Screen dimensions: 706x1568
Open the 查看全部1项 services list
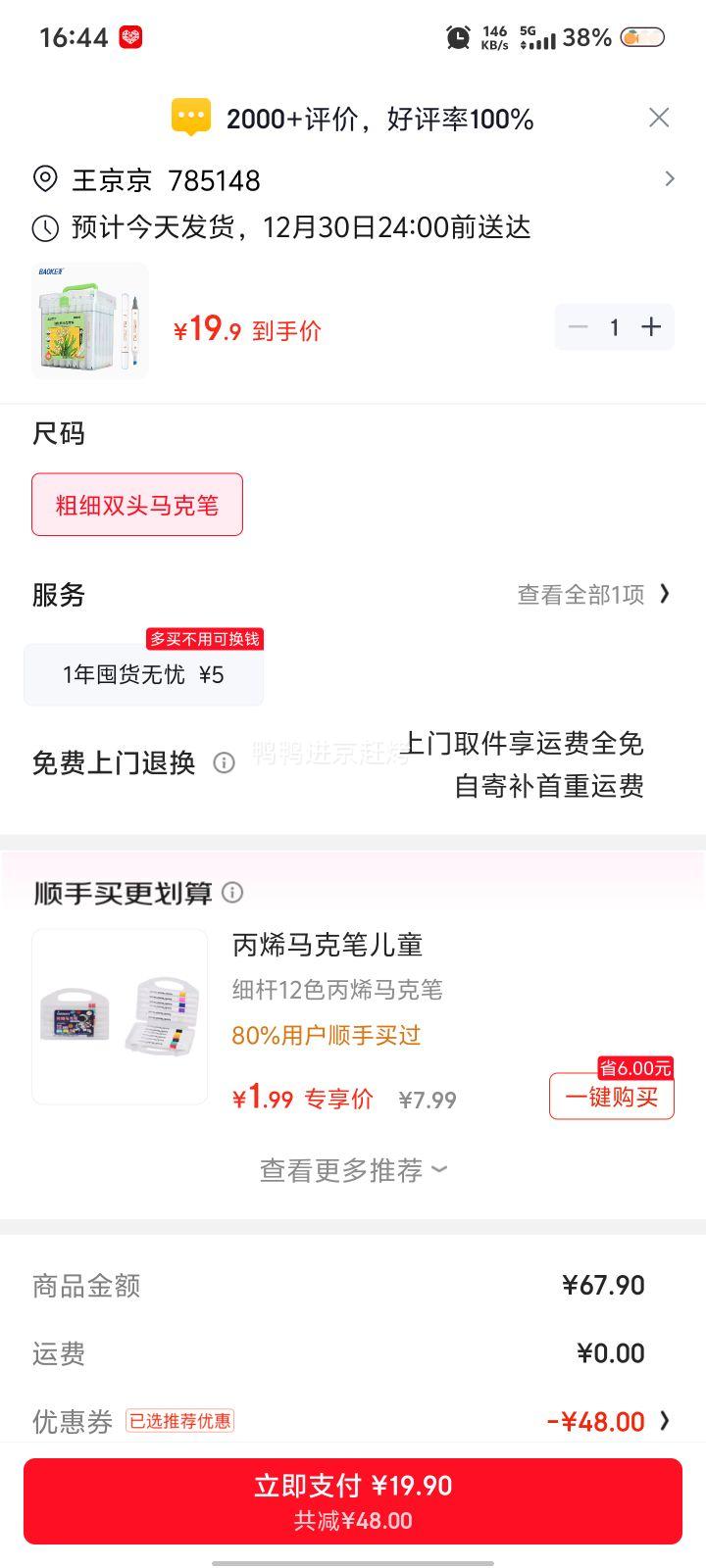click(x=588, y=595)
